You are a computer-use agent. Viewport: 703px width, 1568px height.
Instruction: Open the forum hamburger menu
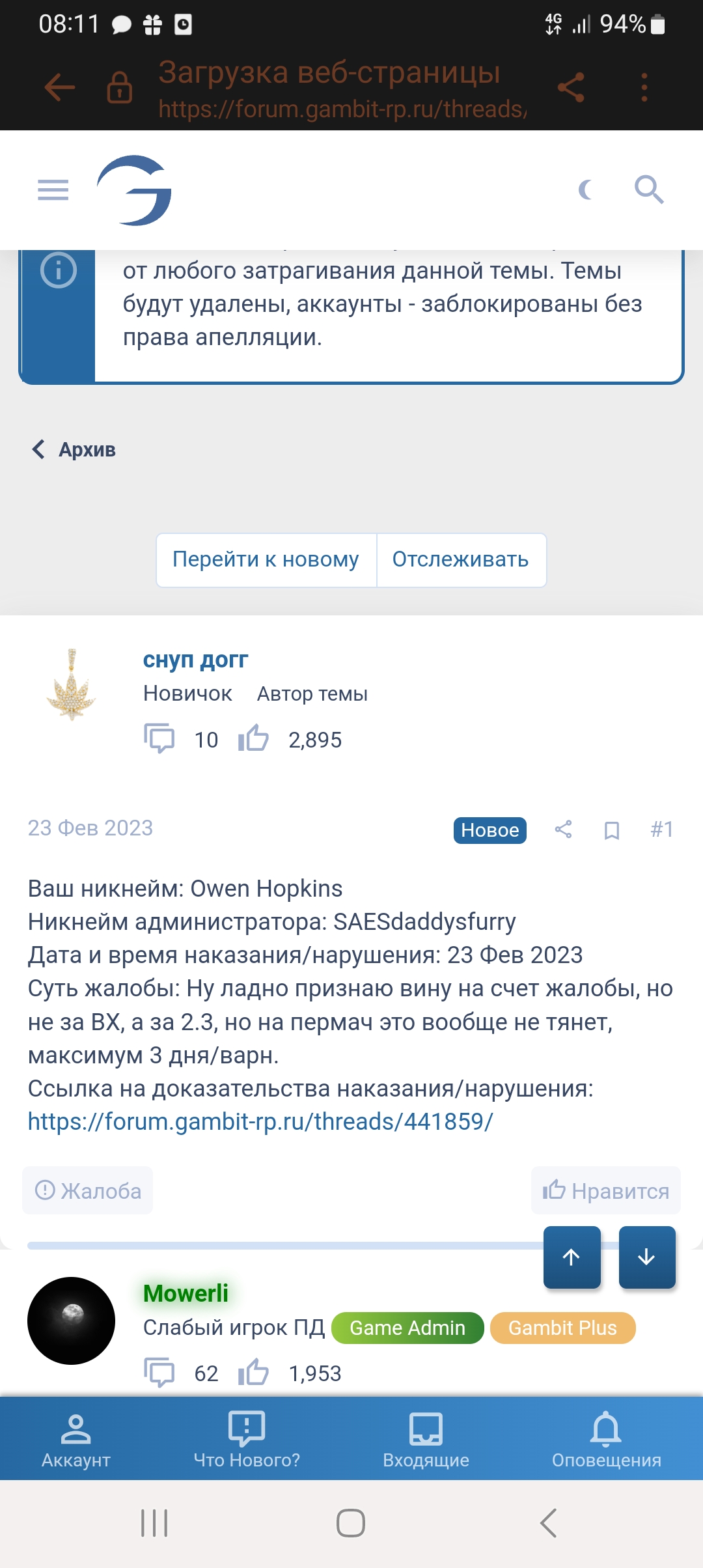click(53, 189)
